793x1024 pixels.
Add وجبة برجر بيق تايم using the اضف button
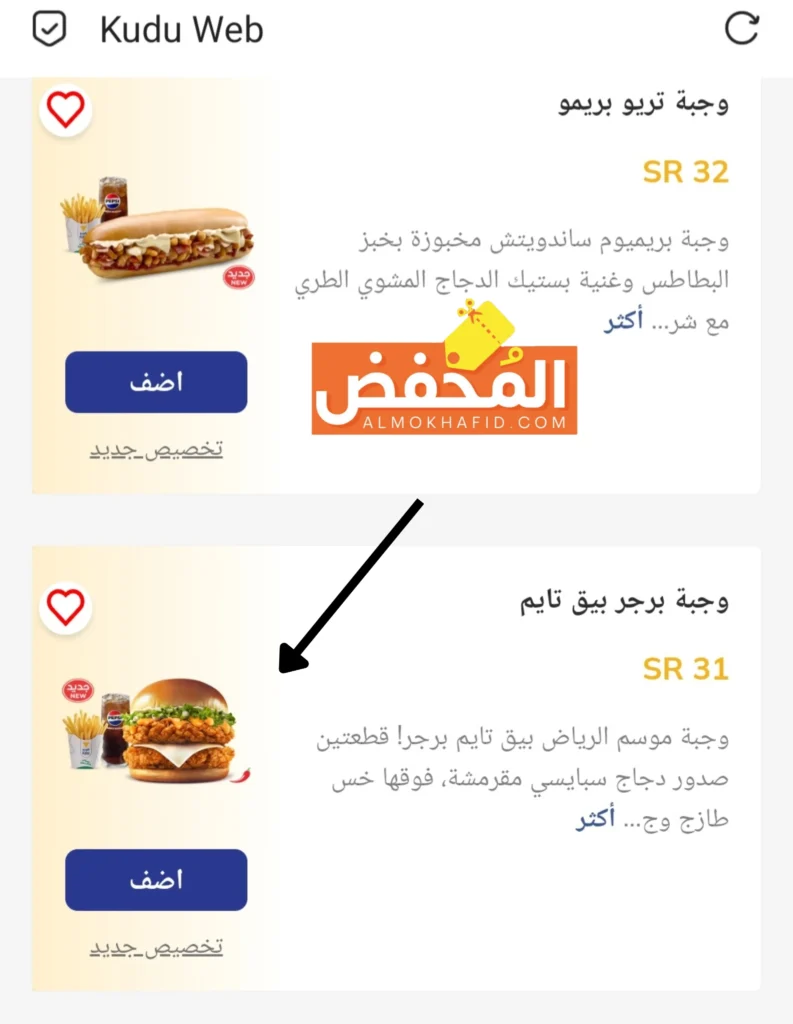[156, 880]
